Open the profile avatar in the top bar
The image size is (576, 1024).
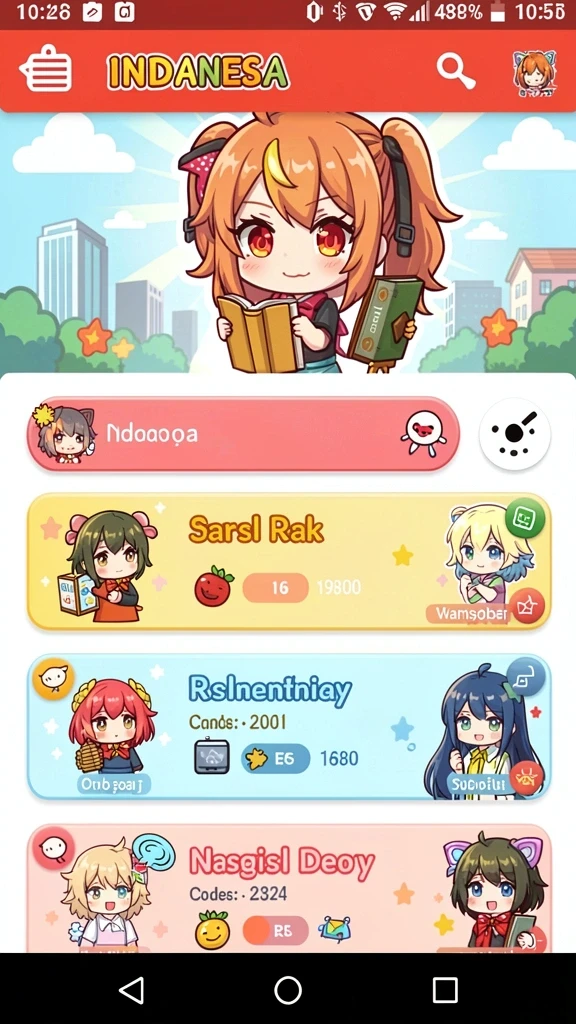534,73
